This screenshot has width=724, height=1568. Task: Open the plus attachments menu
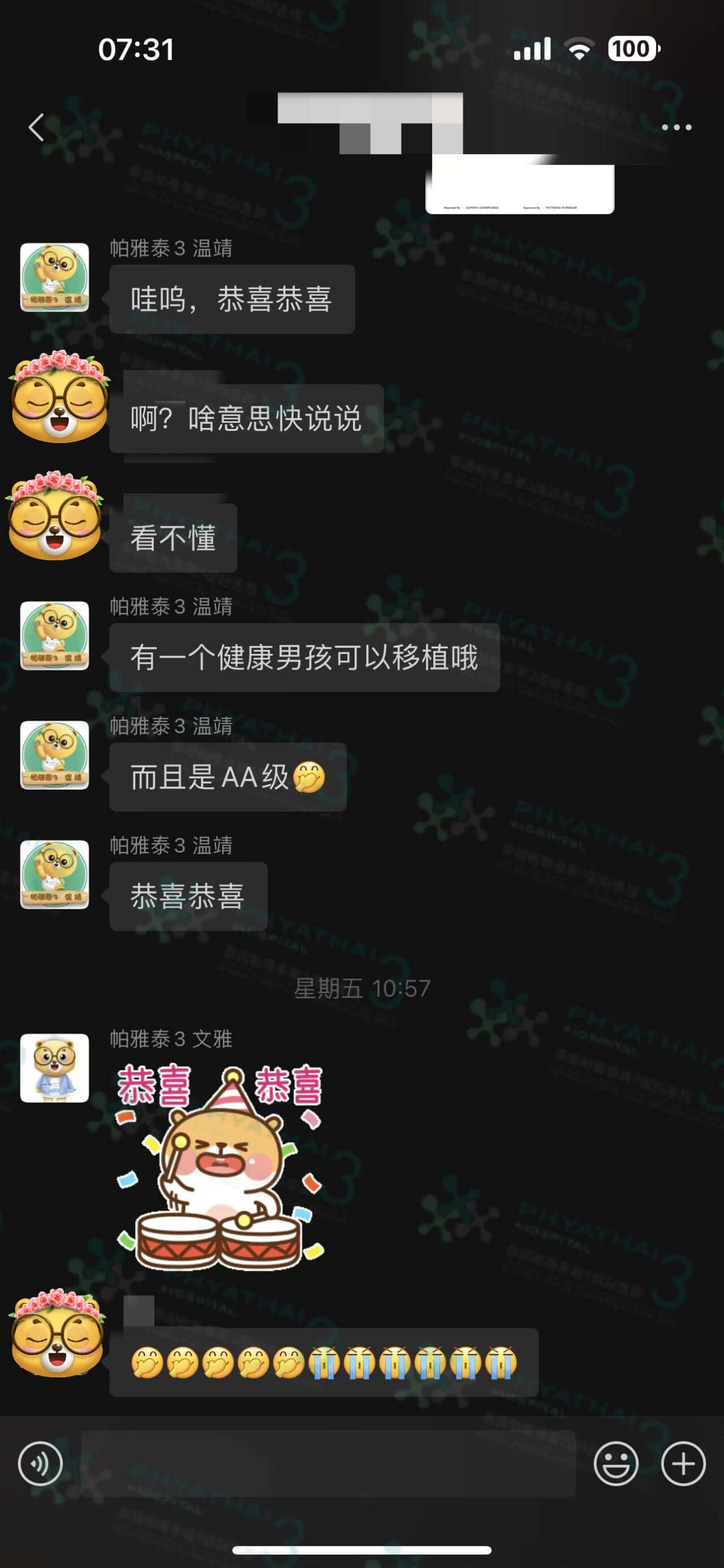683,1463
